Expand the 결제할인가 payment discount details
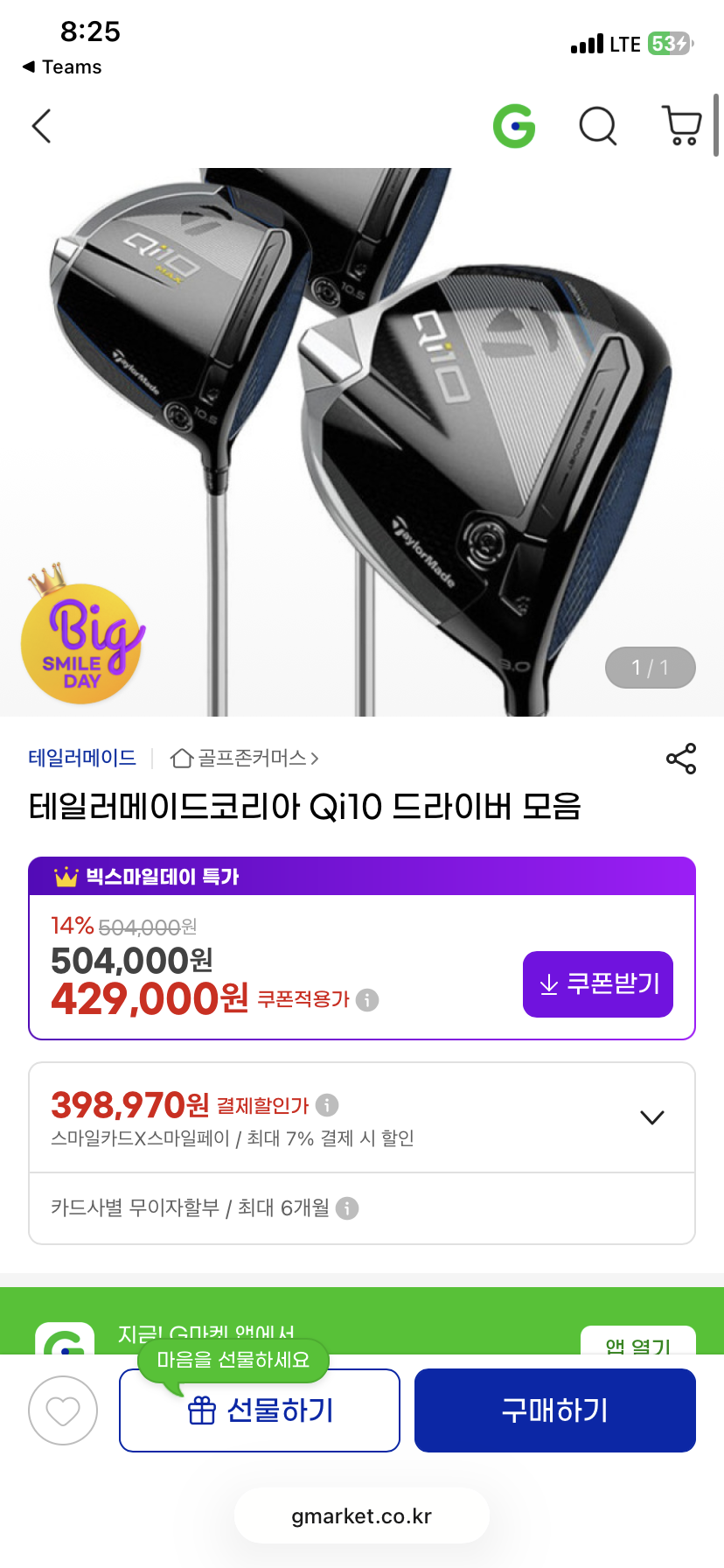The image size is (724, 1568). [x=652, y=1117]
